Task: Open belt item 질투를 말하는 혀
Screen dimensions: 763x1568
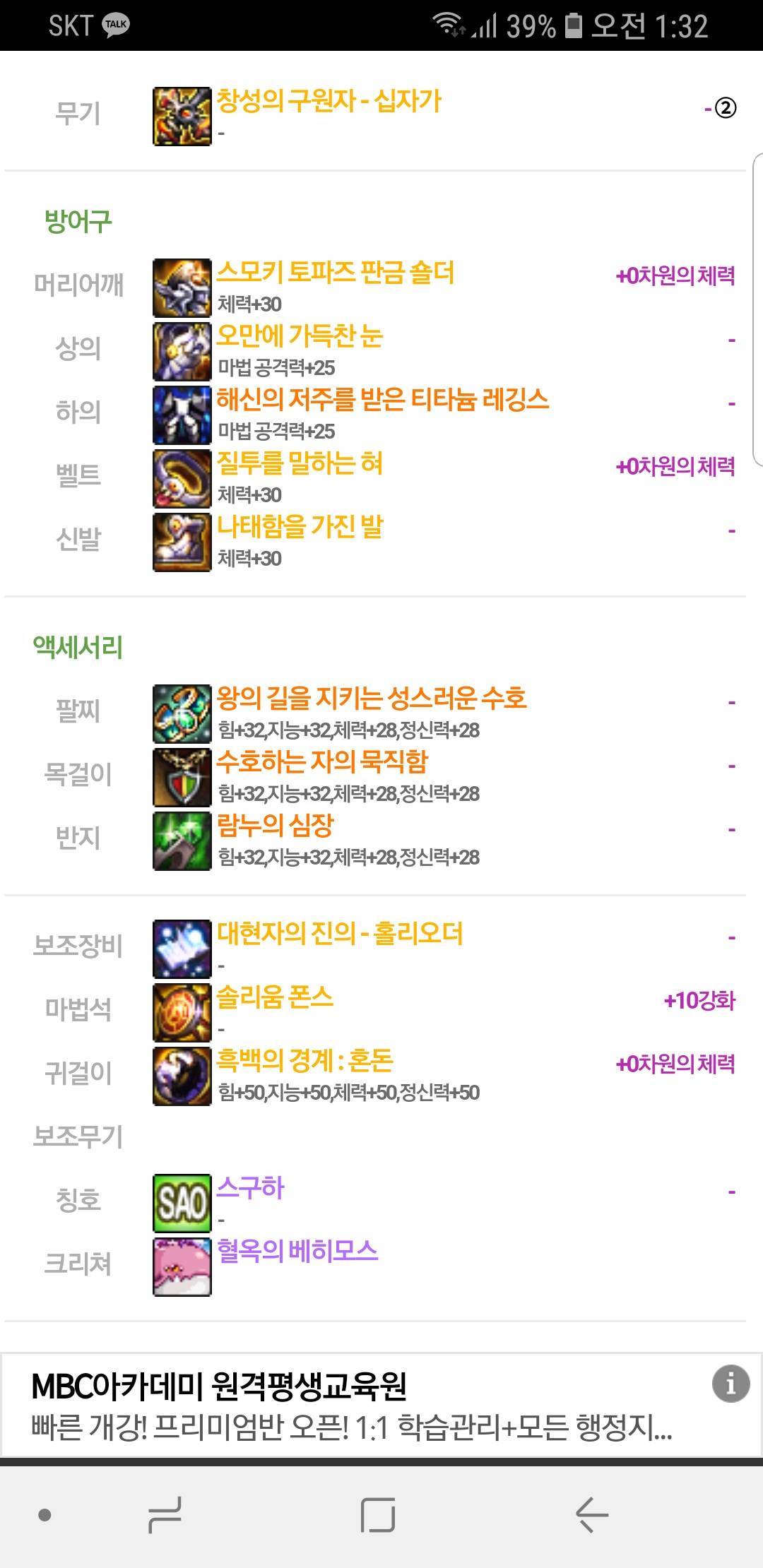Action: coord(299,463)
